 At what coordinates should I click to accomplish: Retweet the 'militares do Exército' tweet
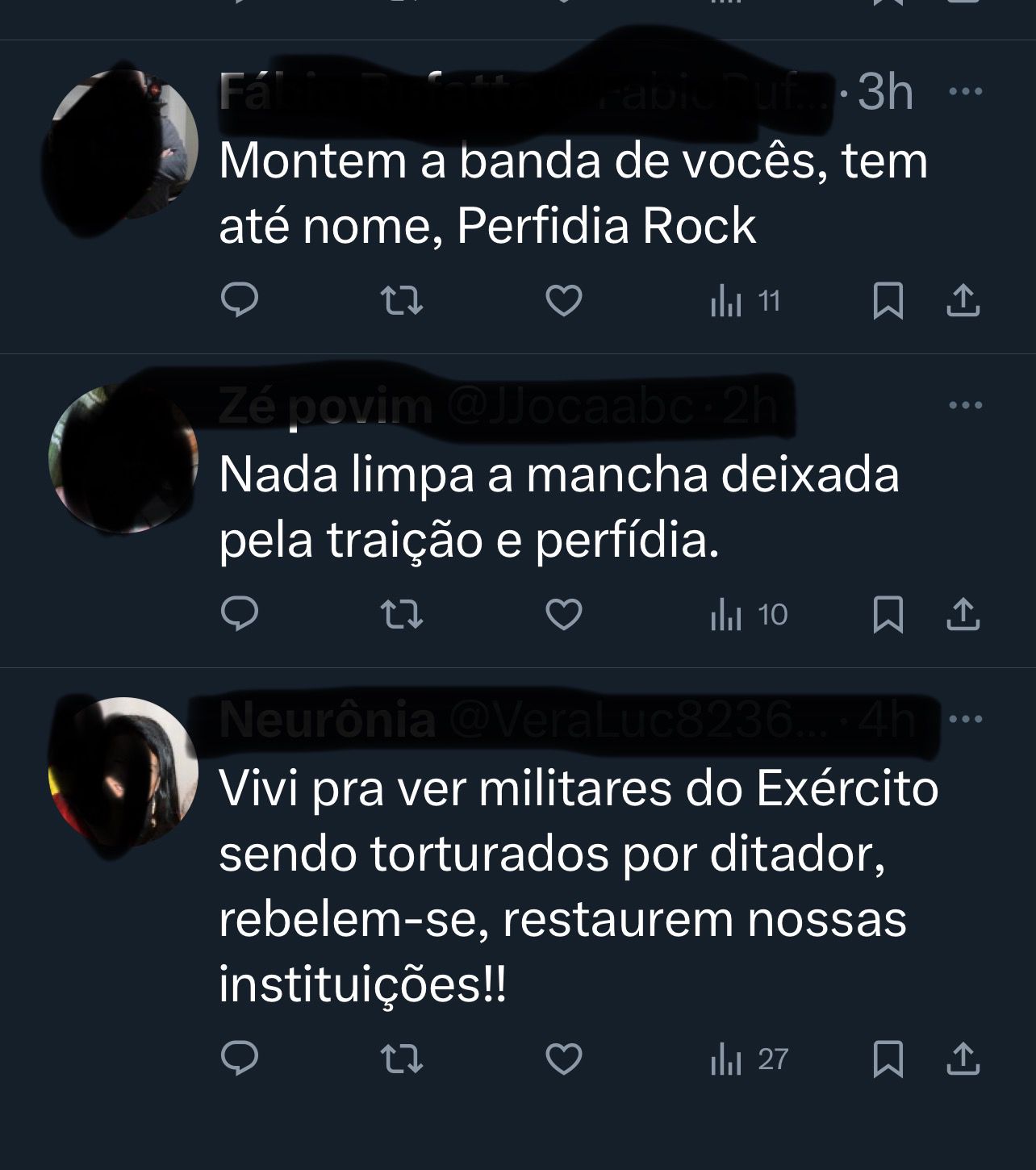pos(401,1058)
